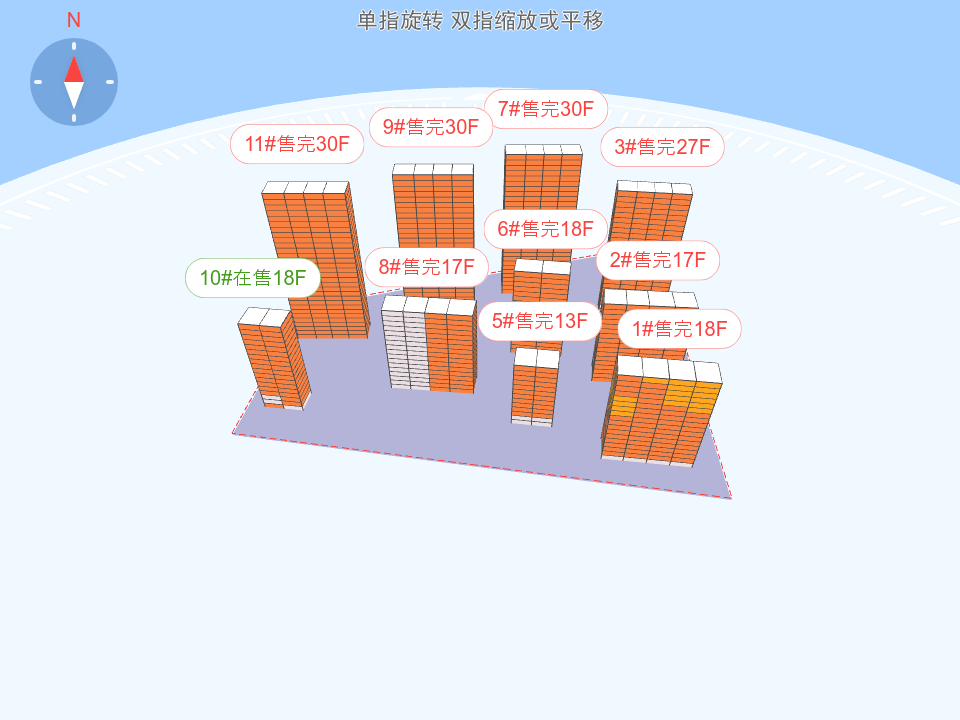Choose building 8#售完17F label
Image resolution: width=960 pixels, height=720 pixels.
426,267
